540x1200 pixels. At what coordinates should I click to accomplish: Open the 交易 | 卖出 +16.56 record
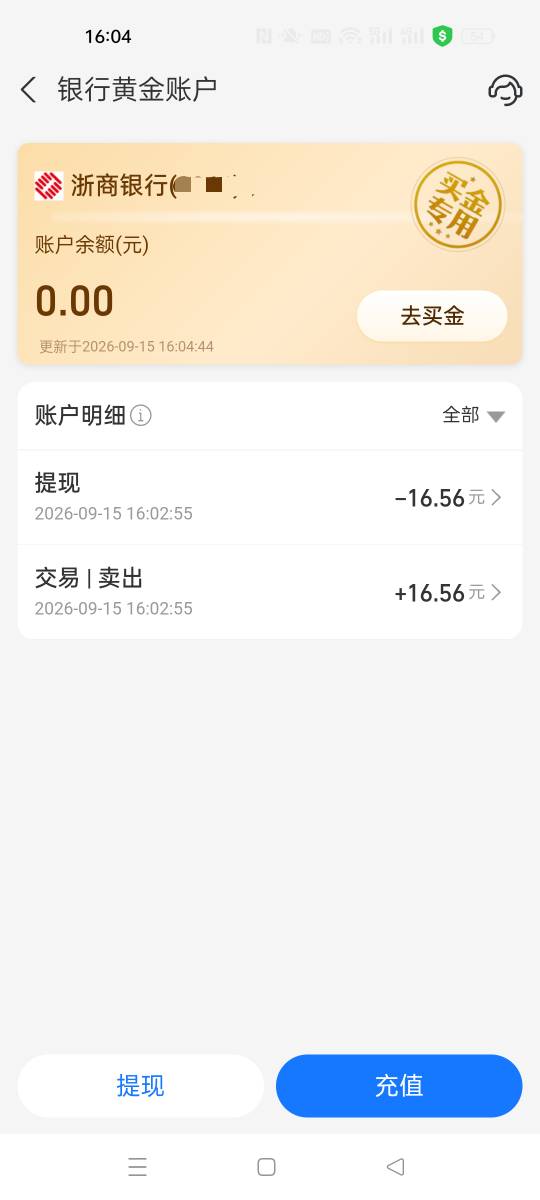tap(270, 592)
